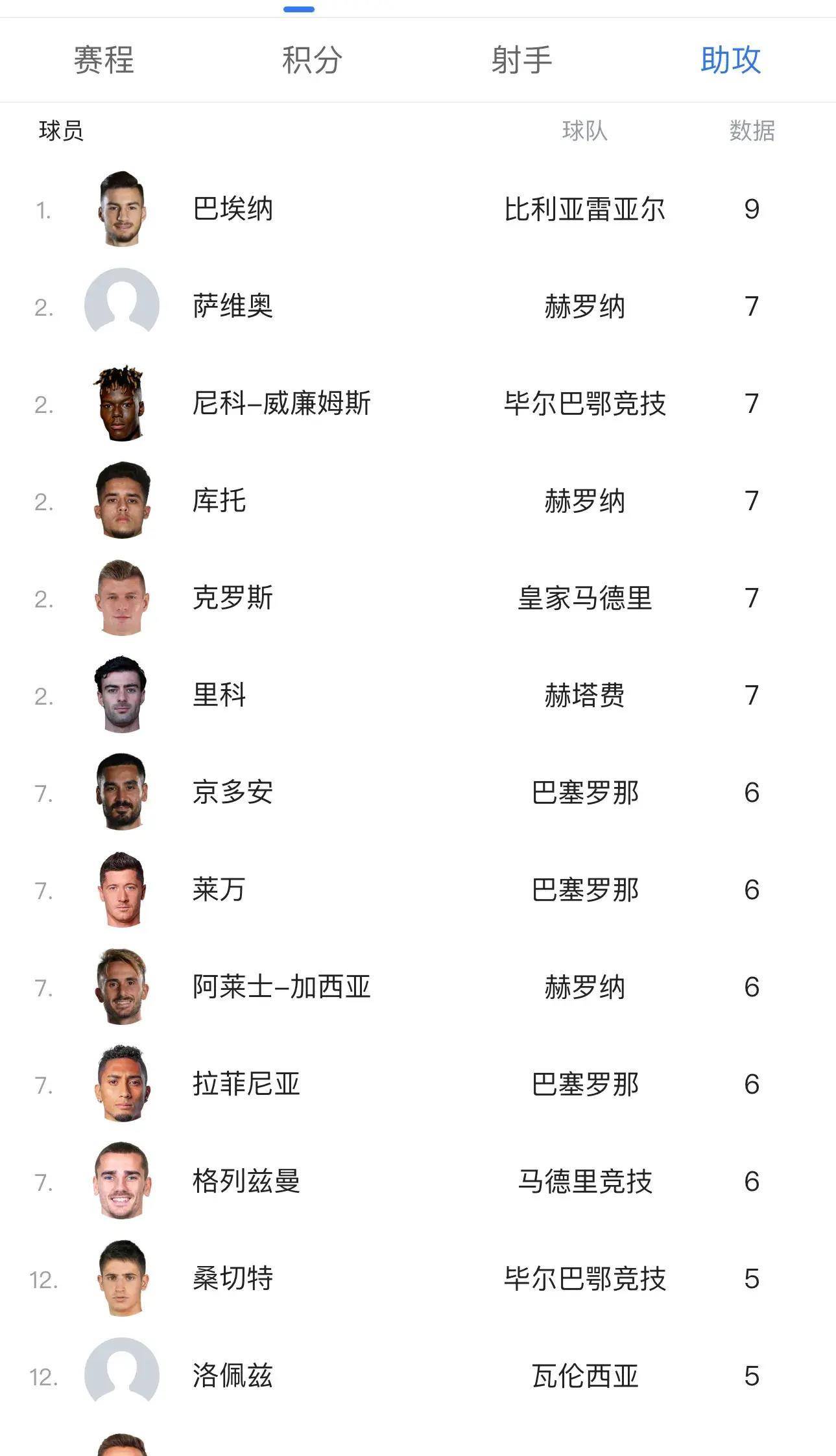Viewport: 836px width, 1456px height.
Task: Open player 莱万's row
Action: click(418, 889)
